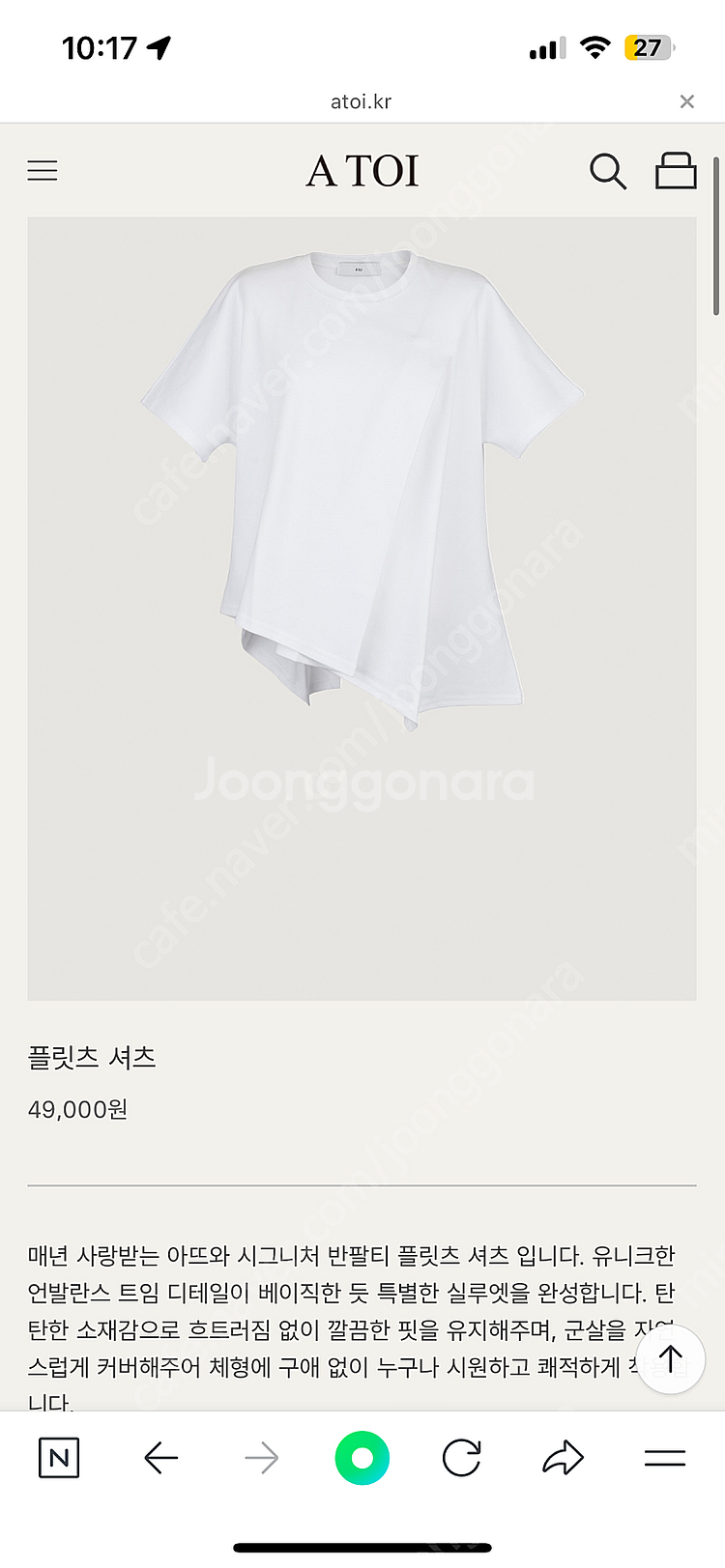
Task: Tap the 49,000원 price text
Action: 77,1109
